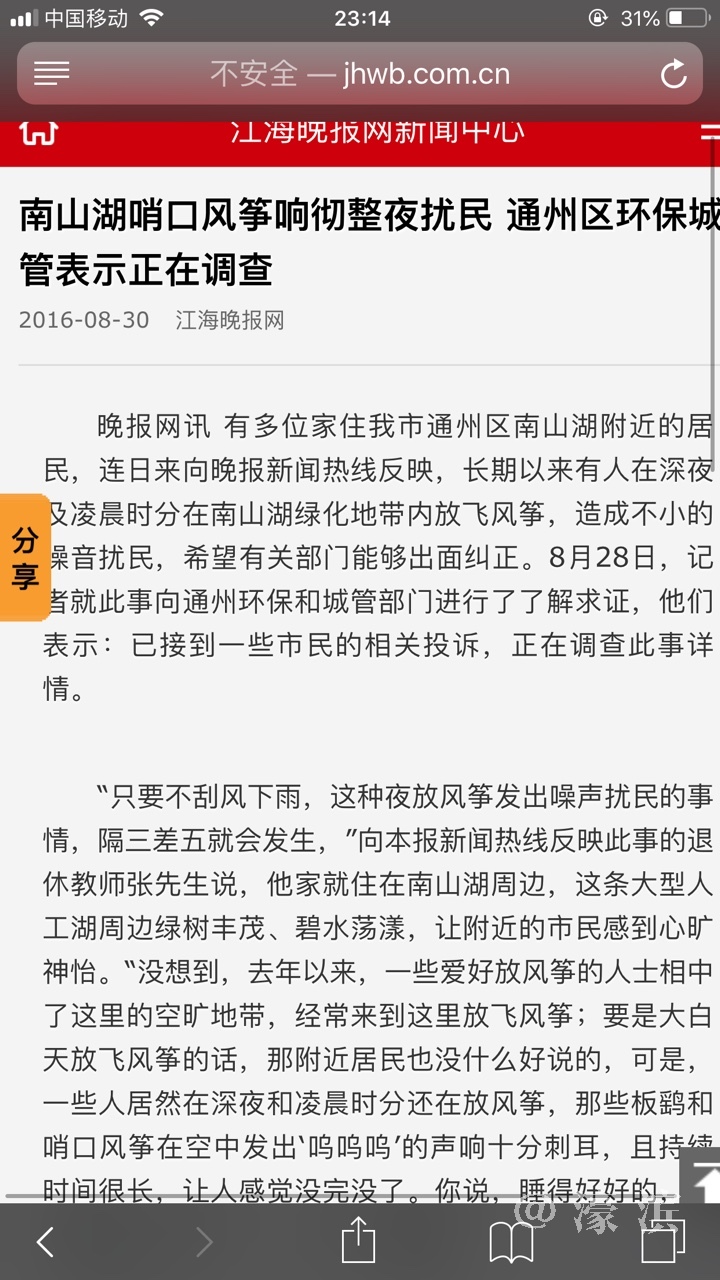Go to the site's home icon

[x=39, y=133]
